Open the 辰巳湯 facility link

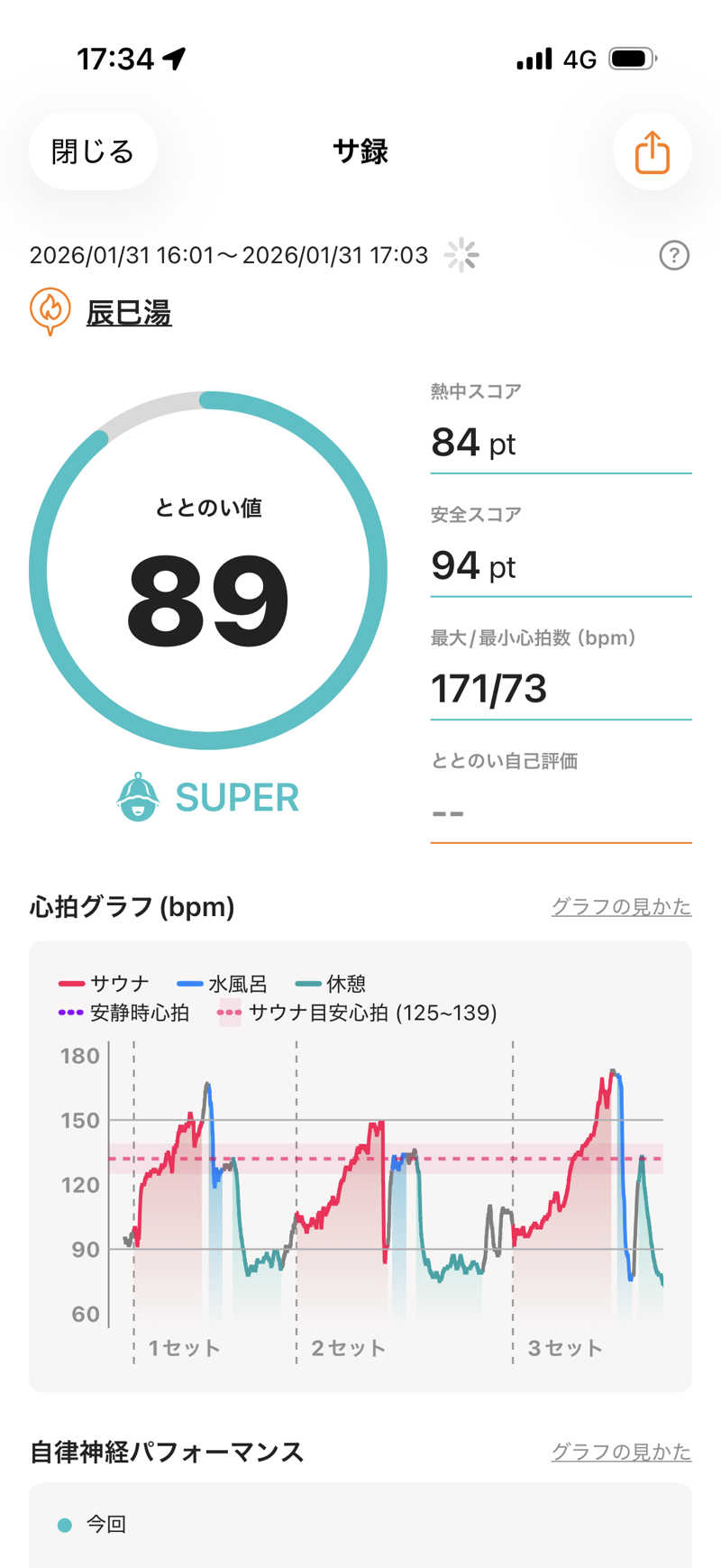[x=128, y=313]
